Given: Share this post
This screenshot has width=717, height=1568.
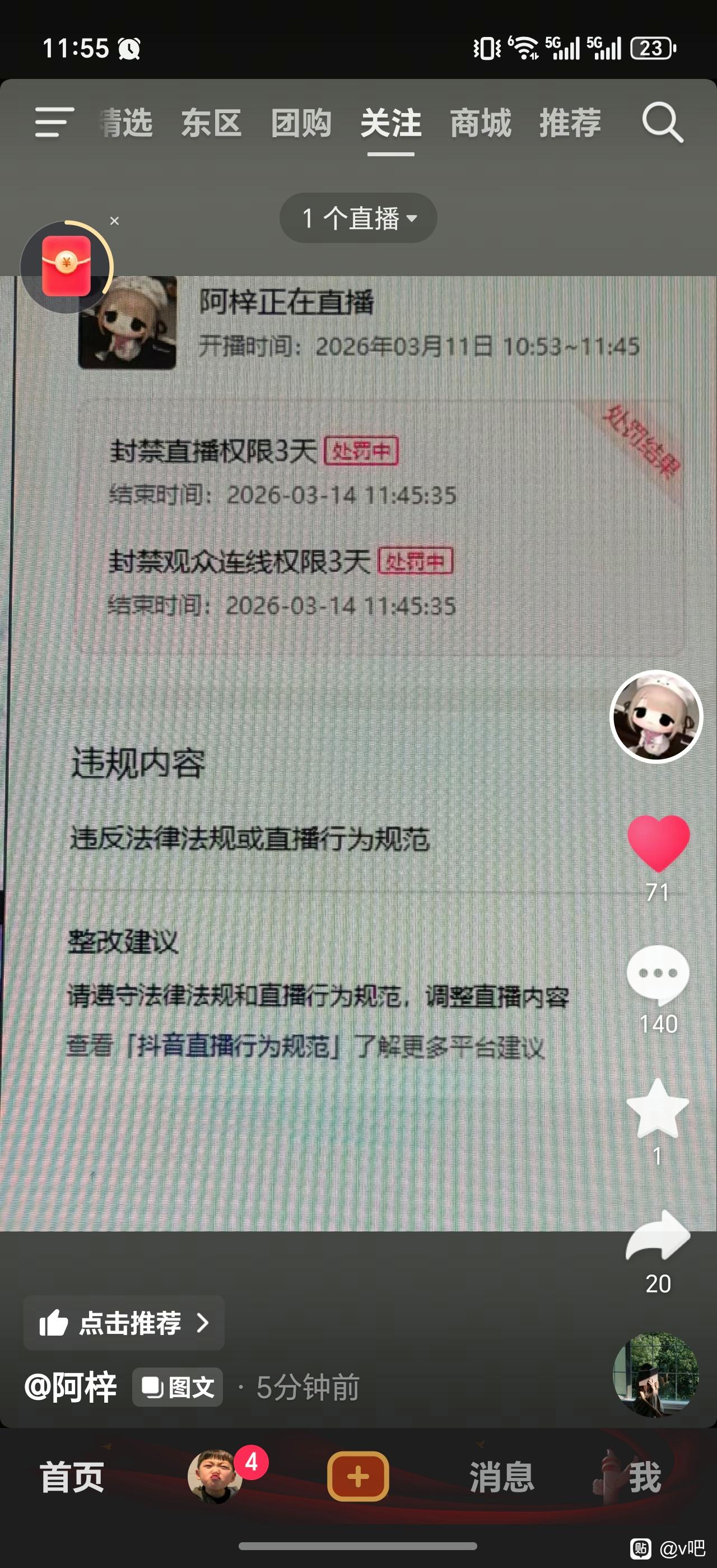Looking at the screenshot, I should coord(658,1236).
